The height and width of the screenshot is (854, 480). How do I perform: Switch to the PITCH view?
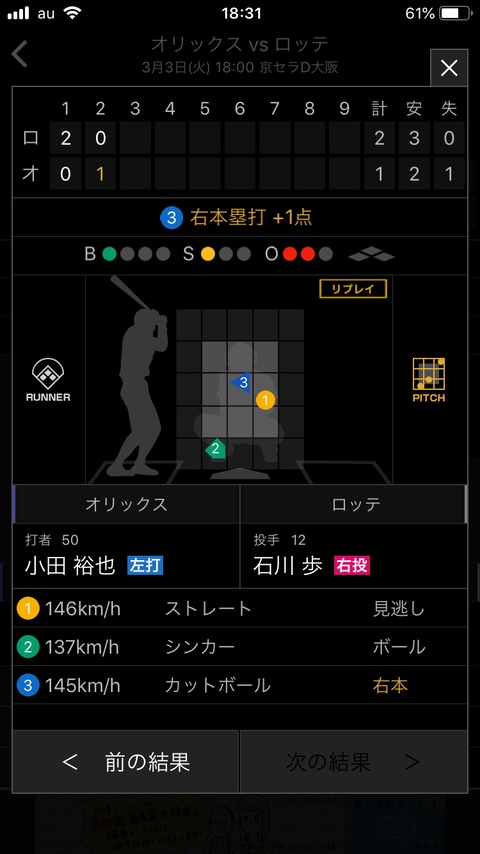coord(429,380)
